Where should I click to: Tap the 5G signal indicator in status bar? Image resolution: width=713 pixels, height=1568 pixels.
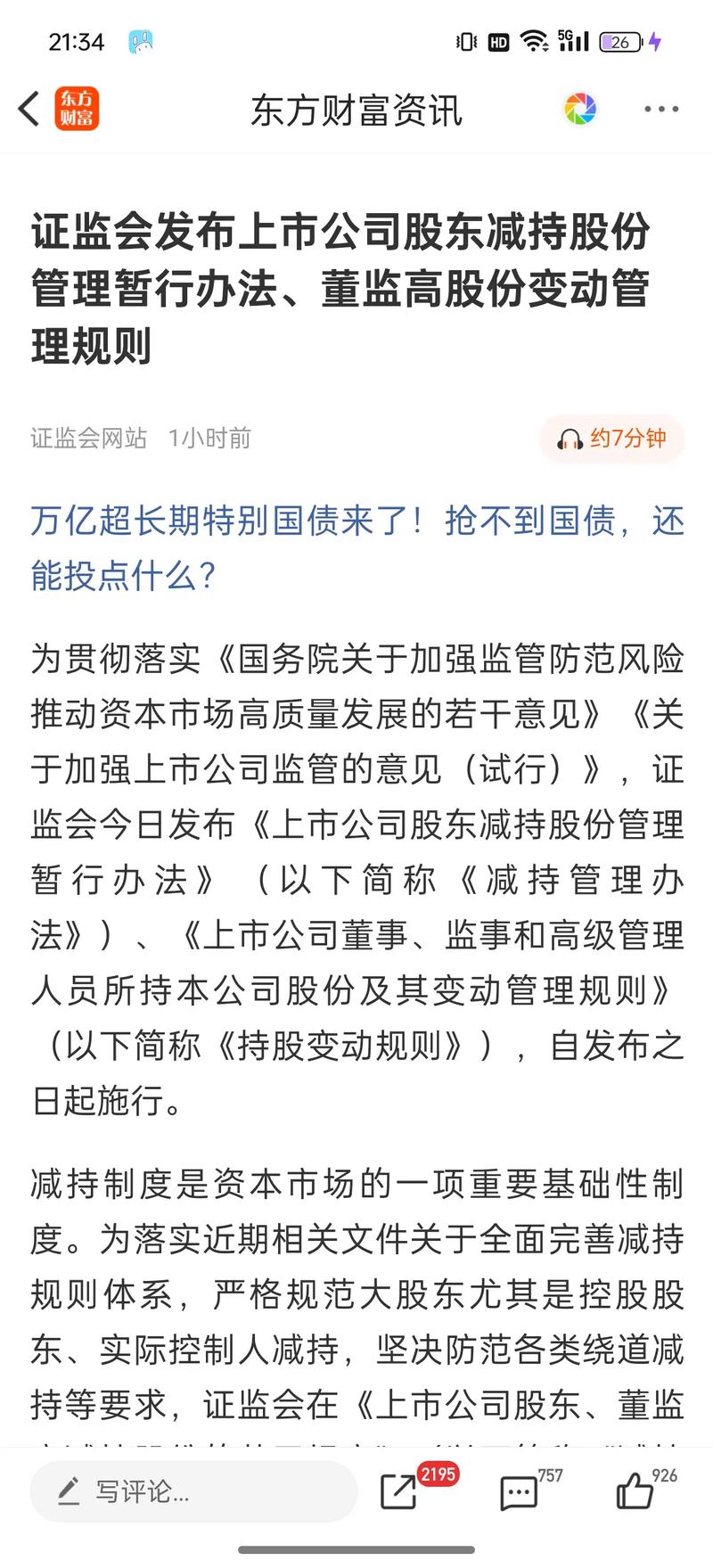(x=571, y=41)
